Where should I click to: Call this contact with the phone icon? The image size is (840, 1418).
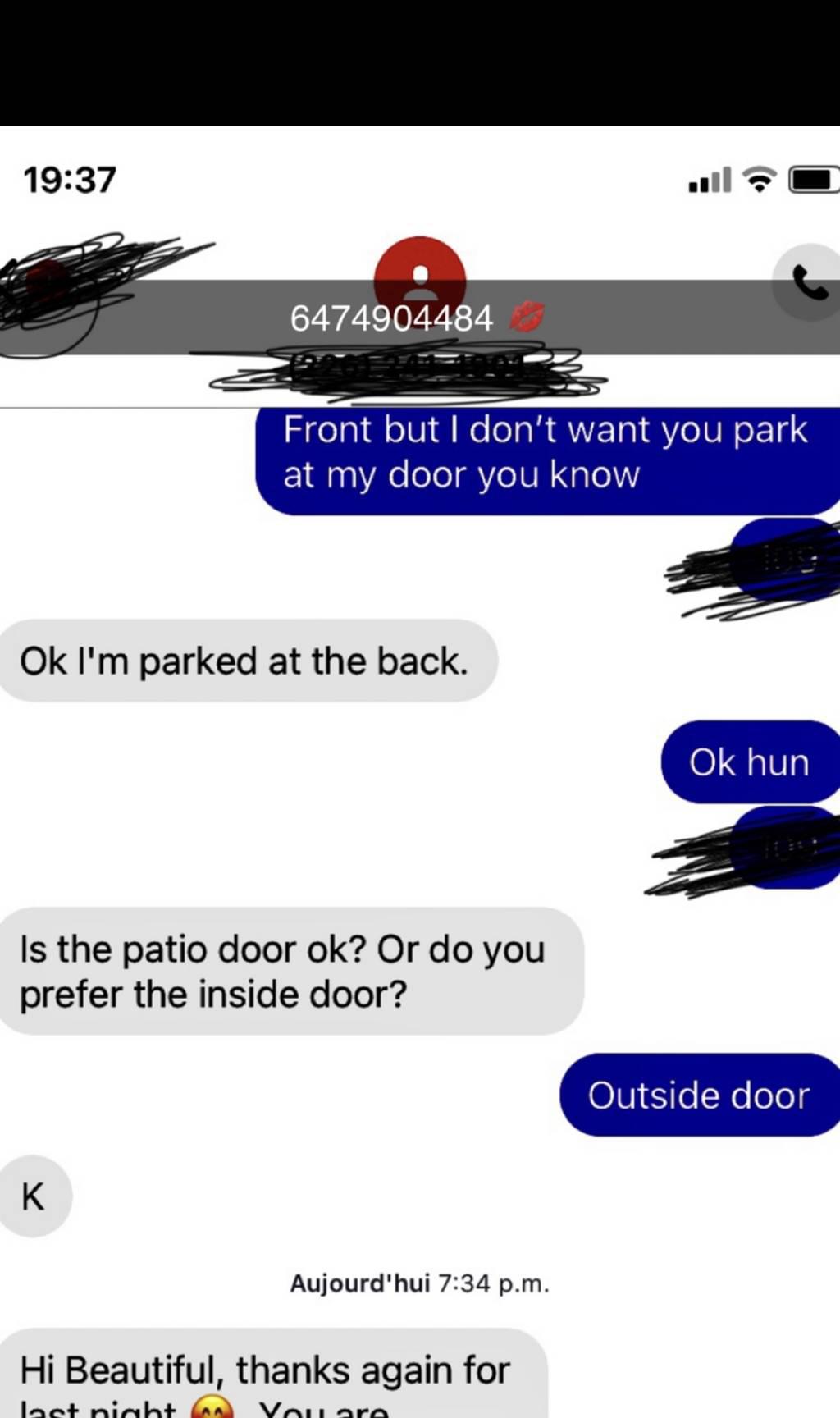(x=808, y=283)
